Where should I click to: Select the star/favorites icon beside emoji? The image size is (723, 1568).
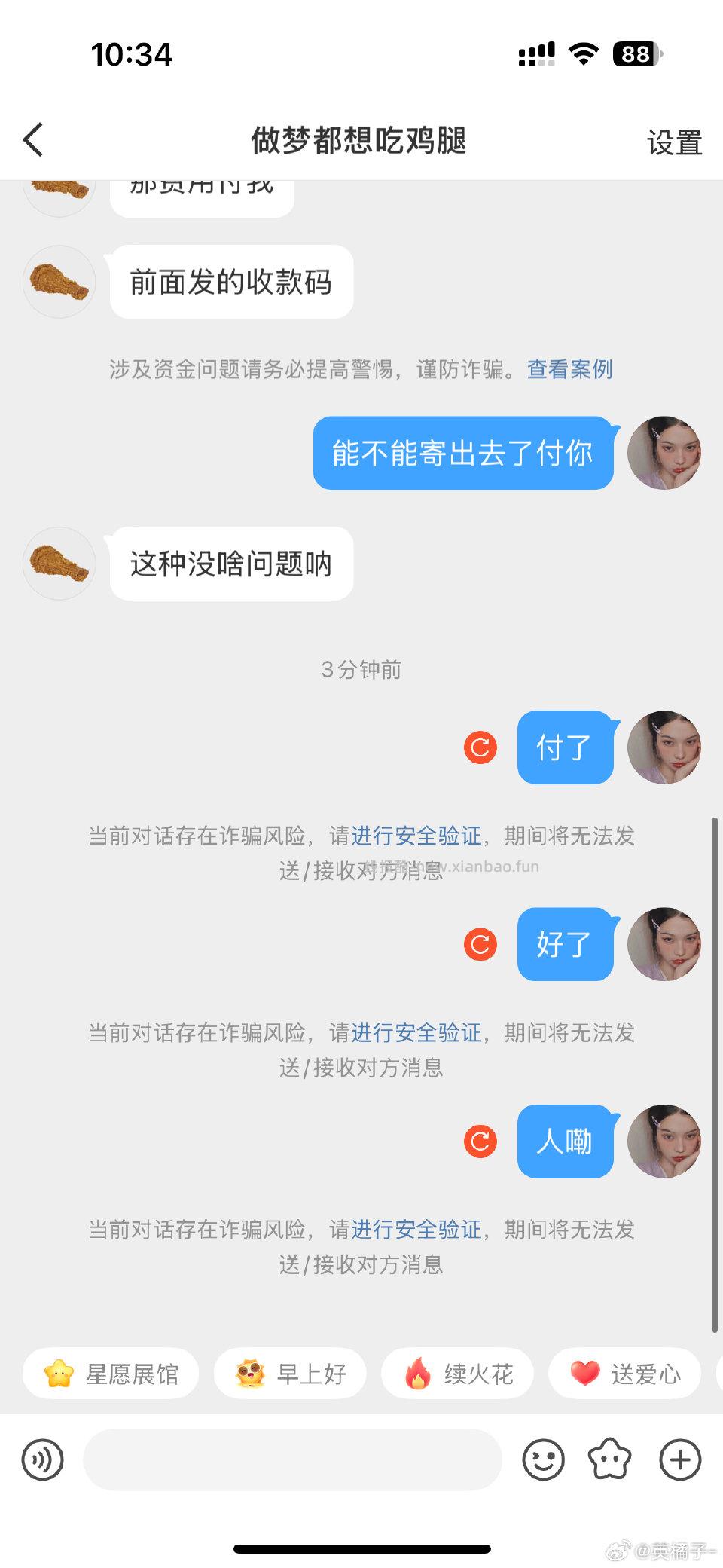pos(610,1459)
